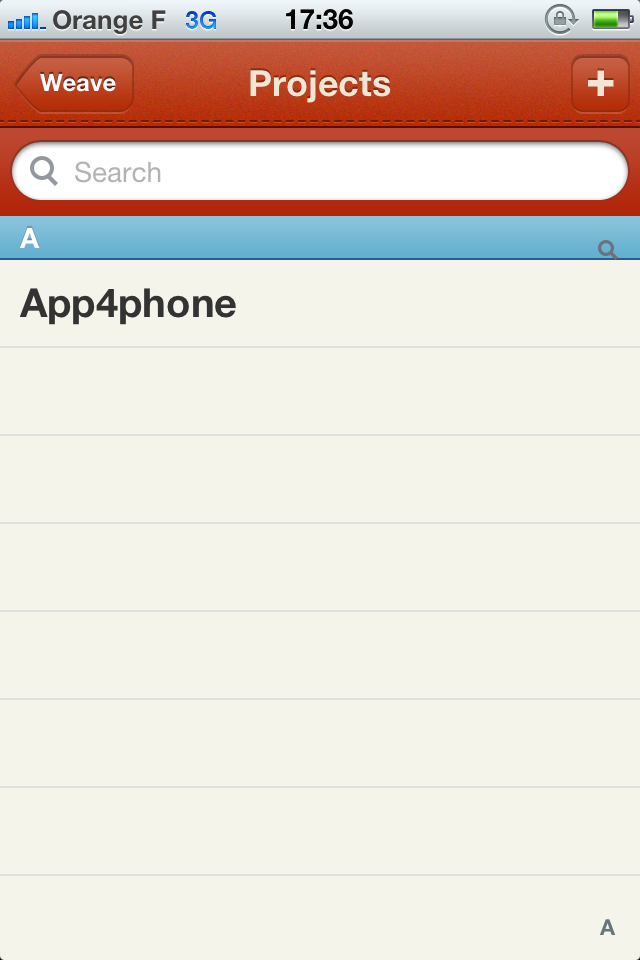Go back to Weave
The width and height of the screenshot is (640, 960).
click(x=75, y=84)
